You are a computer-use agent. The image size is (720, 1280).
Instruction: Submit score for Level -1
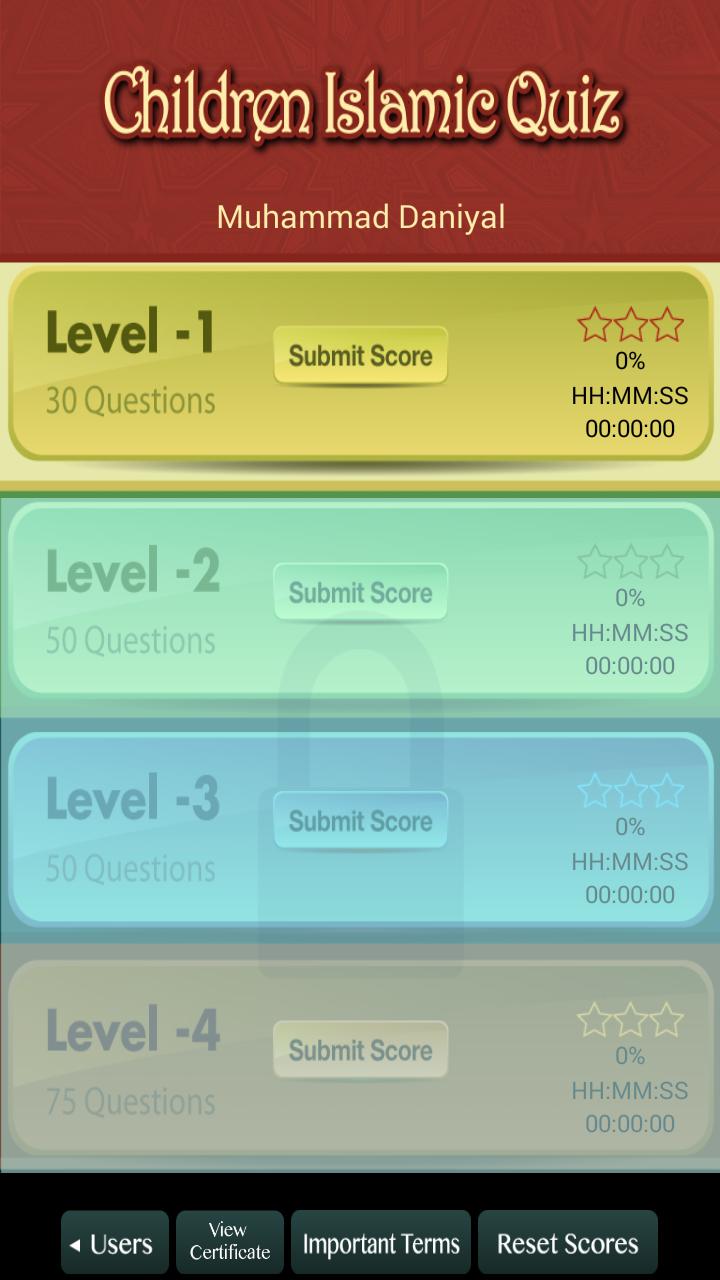[x=360, y=355]
